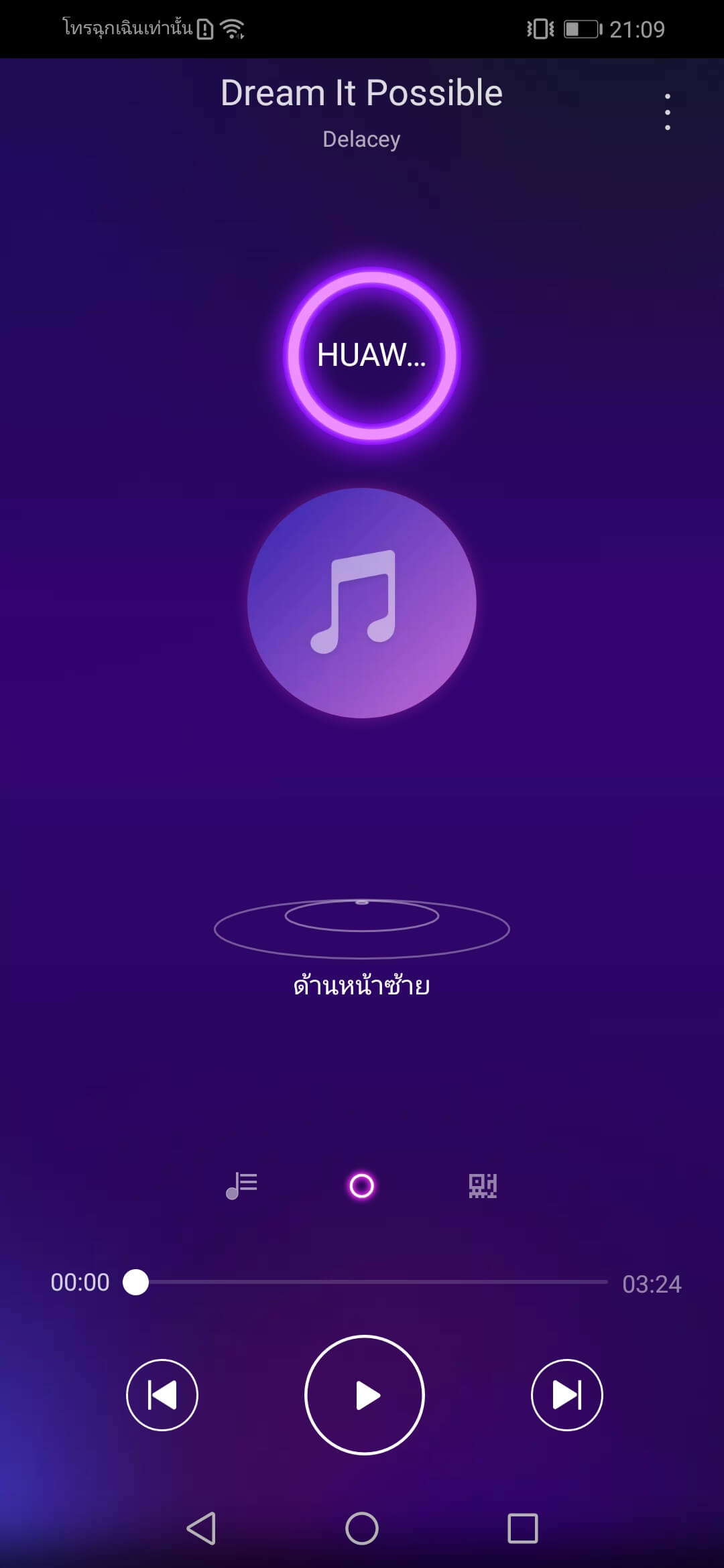The height and width of the screenshot is (1568, 724).
Task: Select the purple circle center tab
Action: click(361, 1185)
